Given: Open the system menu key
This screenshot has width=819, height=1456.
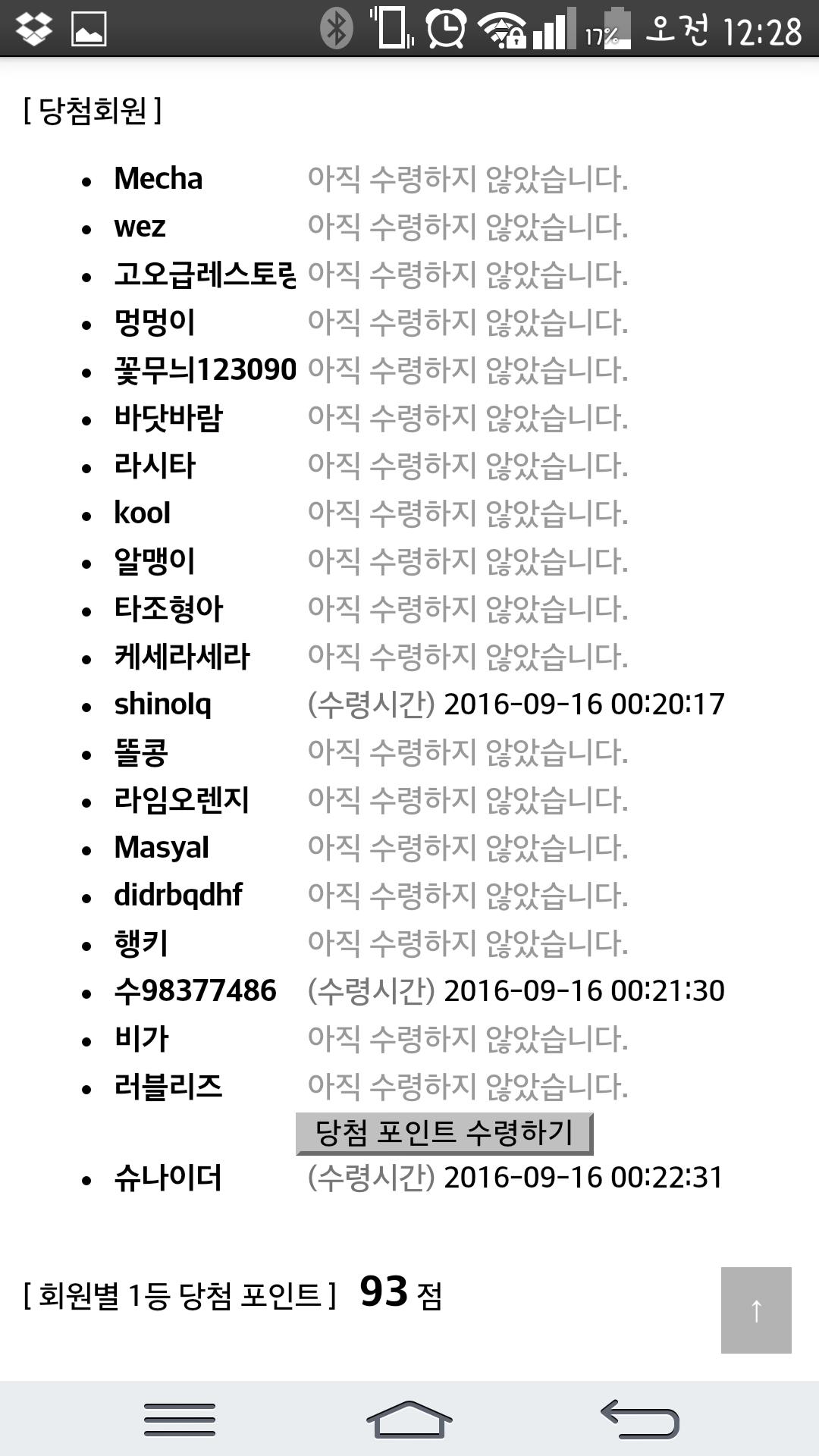Looking at the screenshot, I should click(180, 1420).
